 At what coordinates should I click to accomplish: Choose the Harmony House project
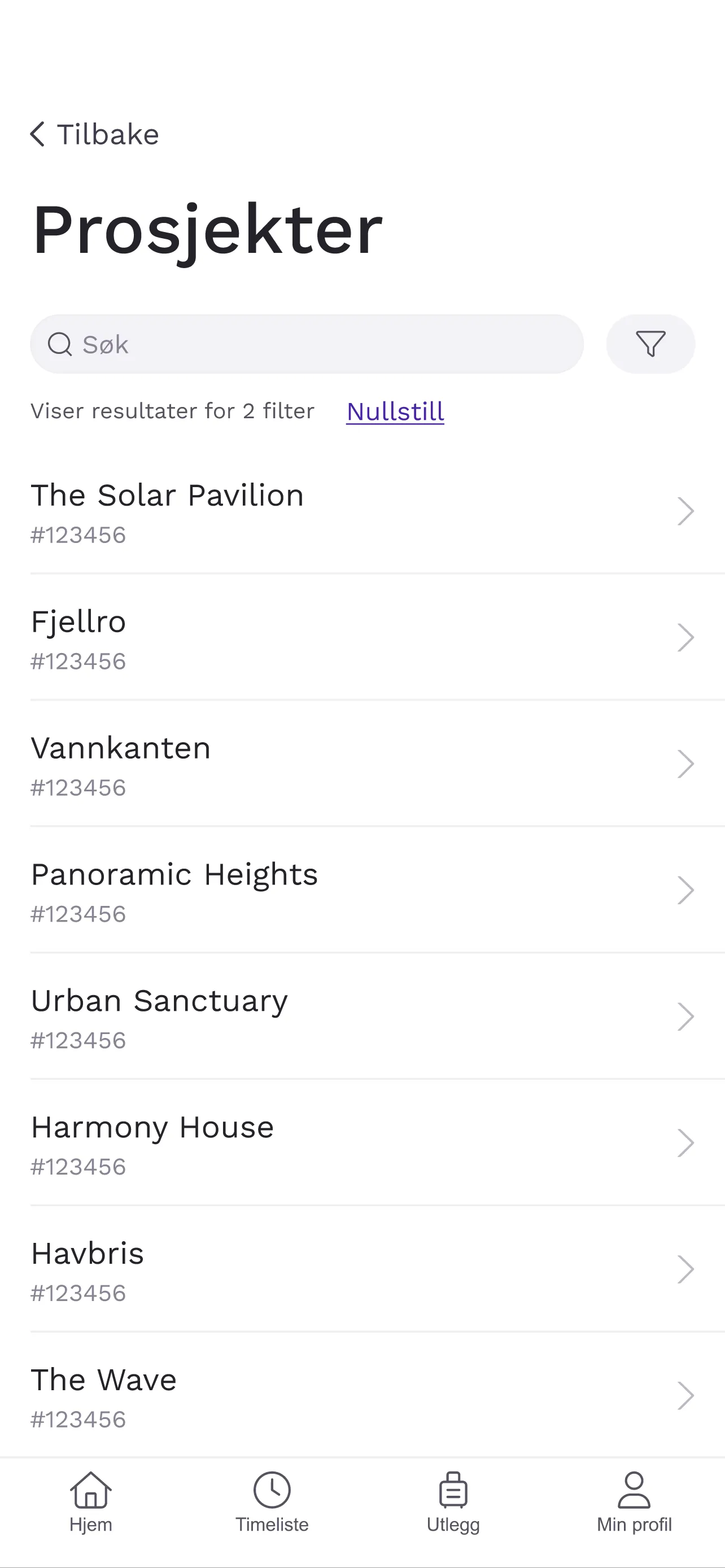362,1143
